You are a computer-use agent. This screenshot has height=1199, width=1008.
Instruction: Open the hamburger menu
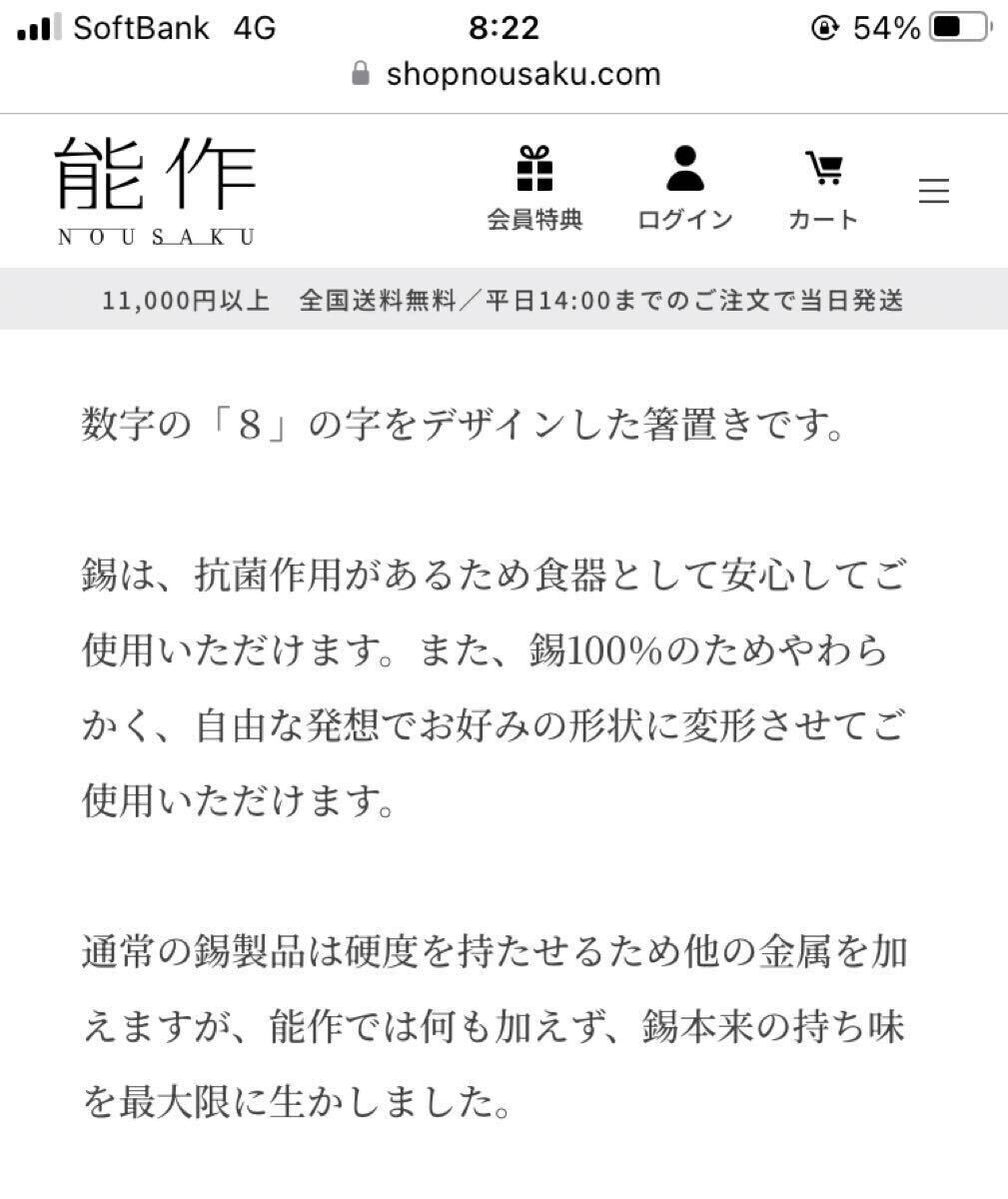pos(933,191)
